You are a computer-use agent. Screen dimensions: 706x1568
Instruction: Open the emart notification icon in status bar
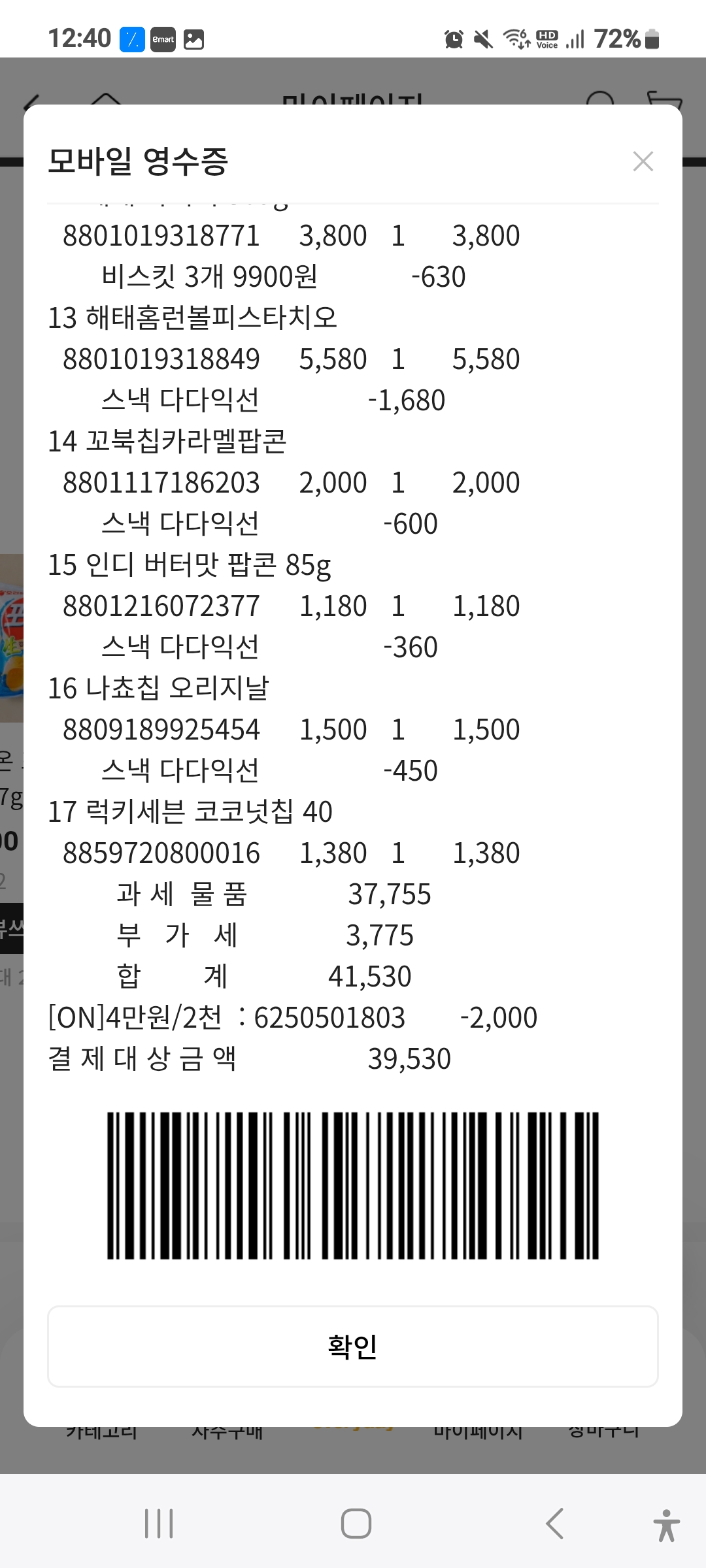[163, 39]
